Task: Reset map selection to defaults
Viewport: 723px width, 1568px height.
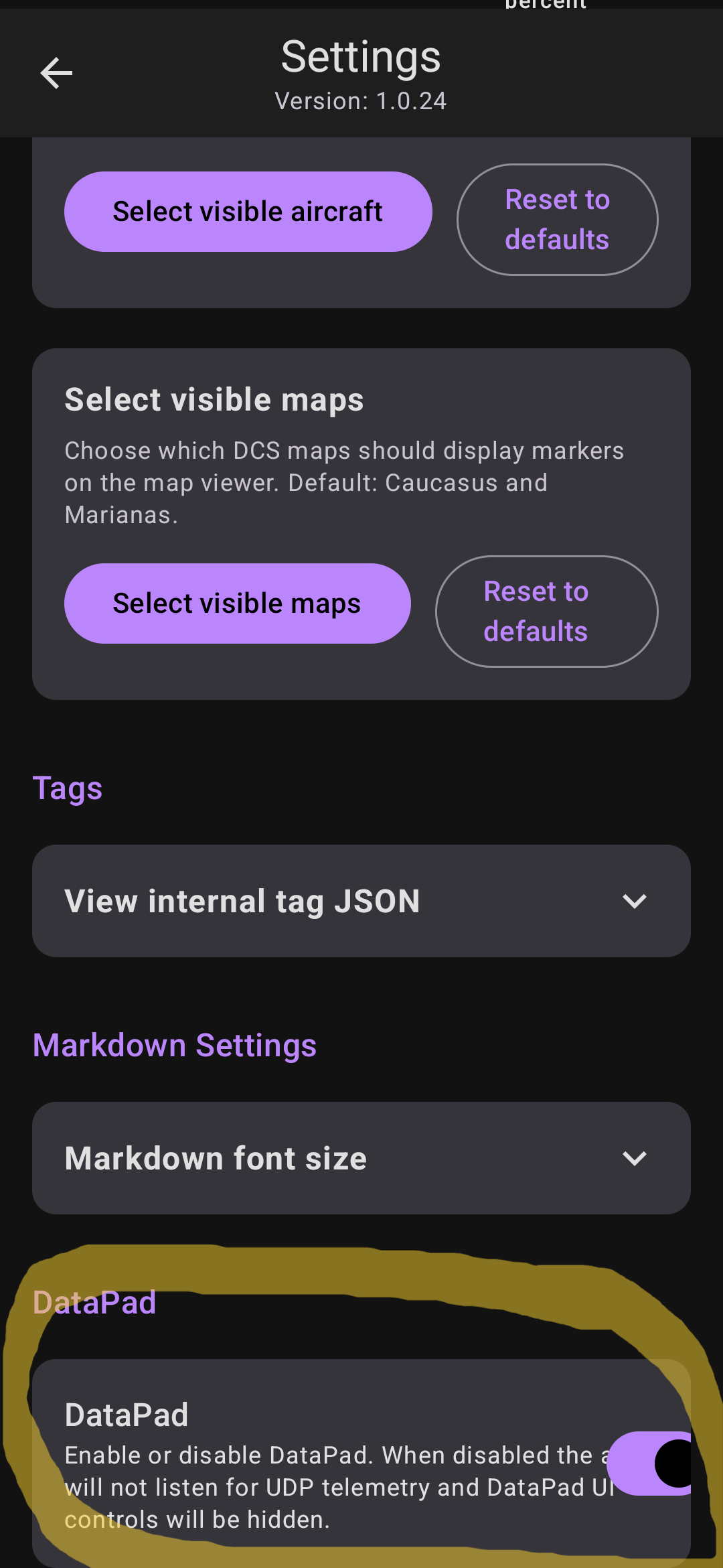Action: tap(546, 611)
